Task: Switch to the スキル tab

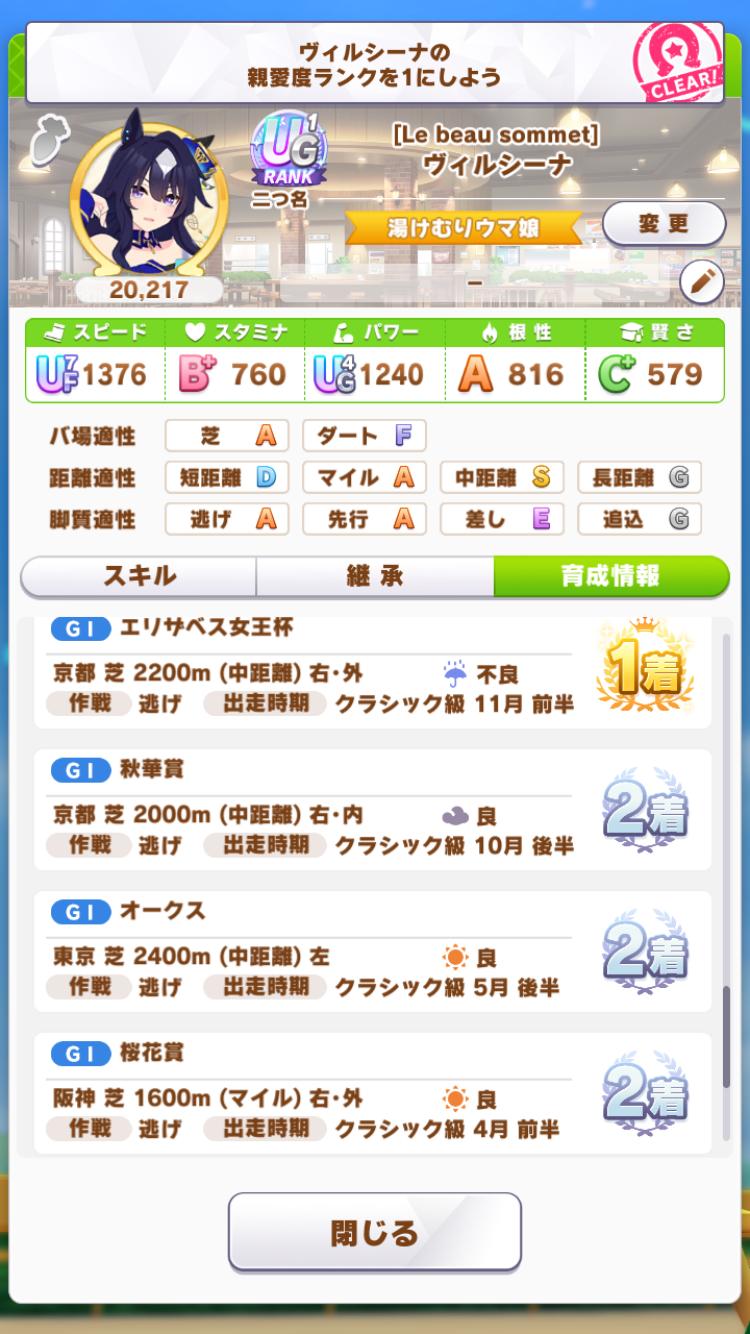Action: point(139,576)
